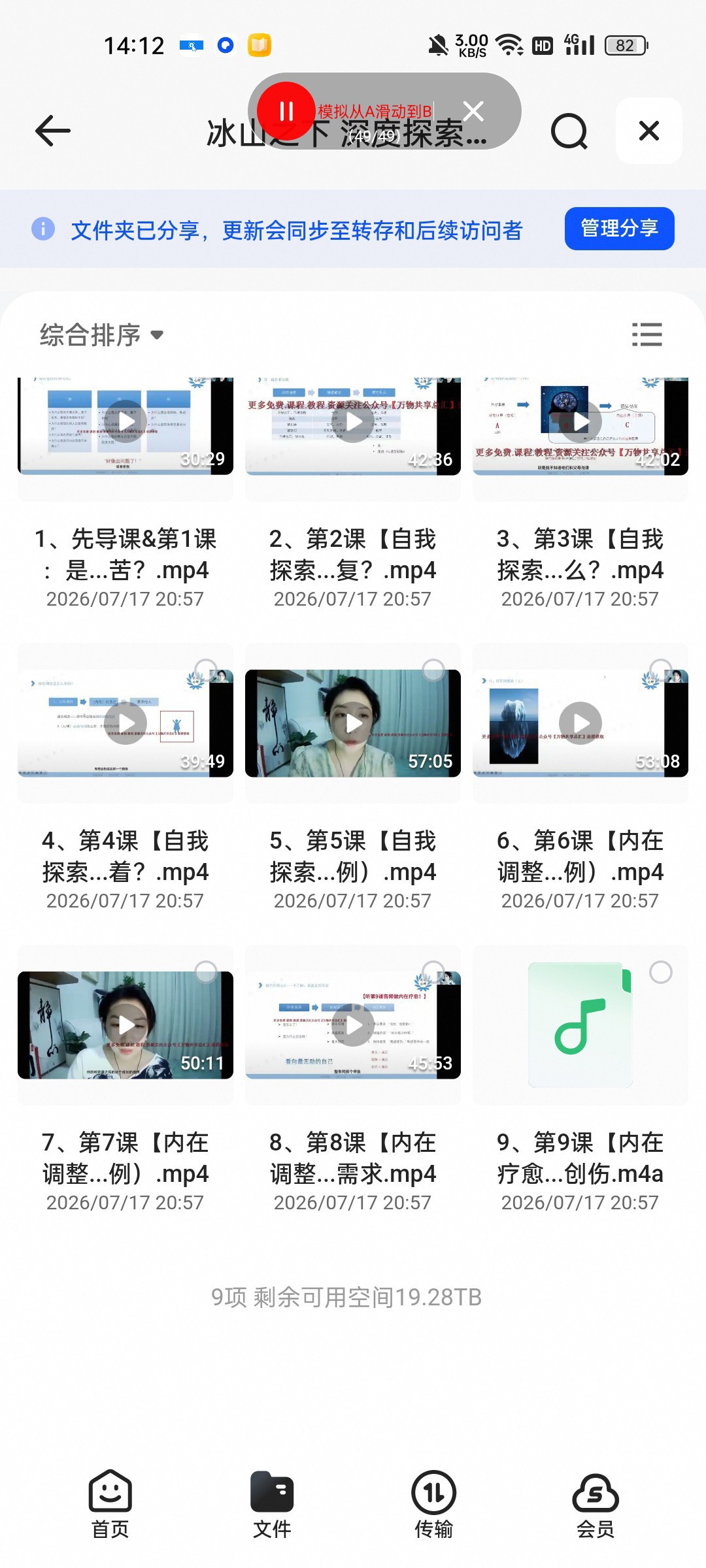Play video 3、第3课【自我探索
This screenshot has height=1568, width=706.
(580, 422)
